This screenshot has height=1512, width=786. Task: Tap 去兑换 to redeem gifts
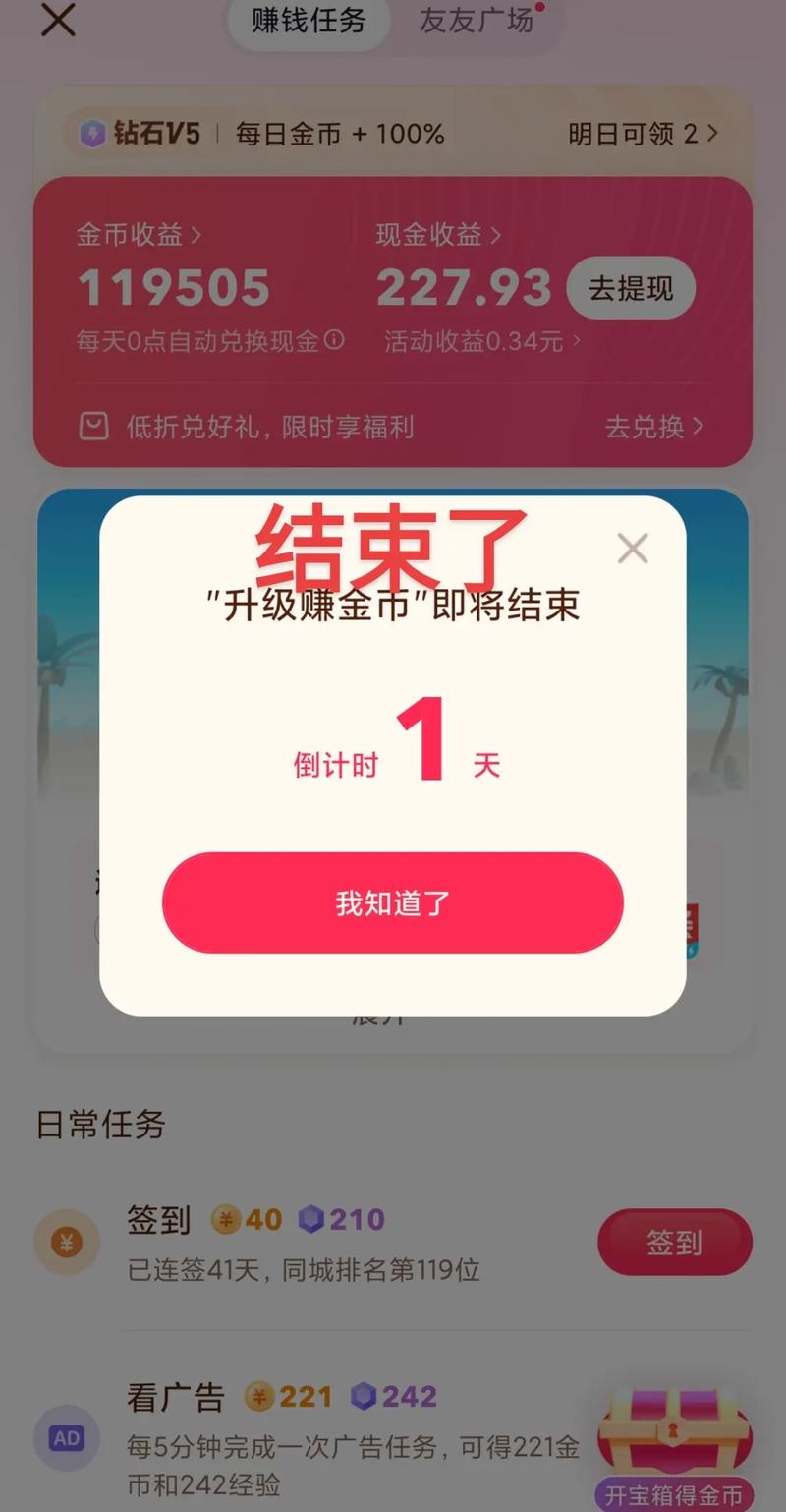(x=654, y=426)
